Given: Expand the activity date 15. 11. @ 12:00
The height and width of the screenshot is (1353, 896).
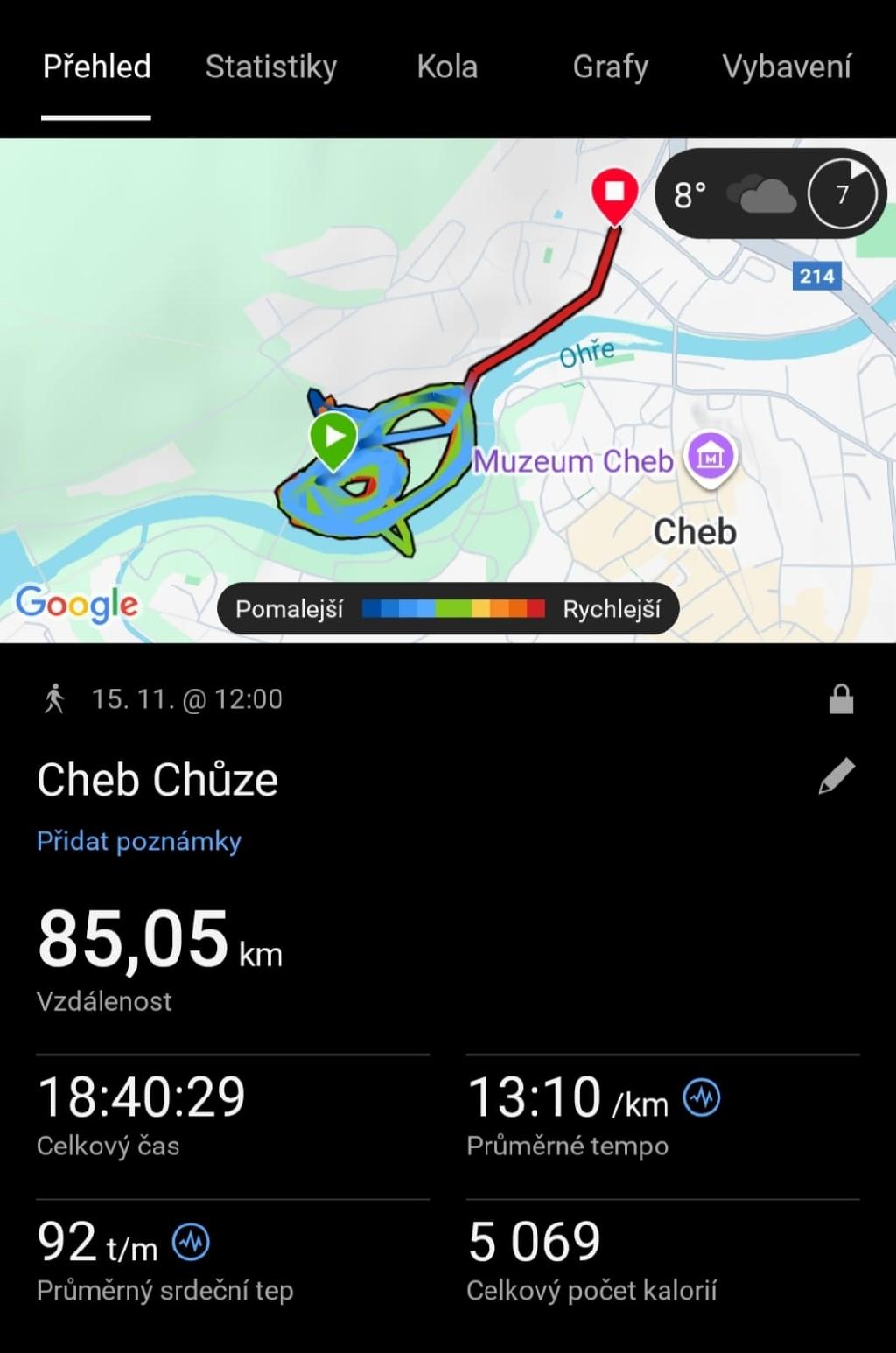Looking at the screenshot, I should (186, 698).
